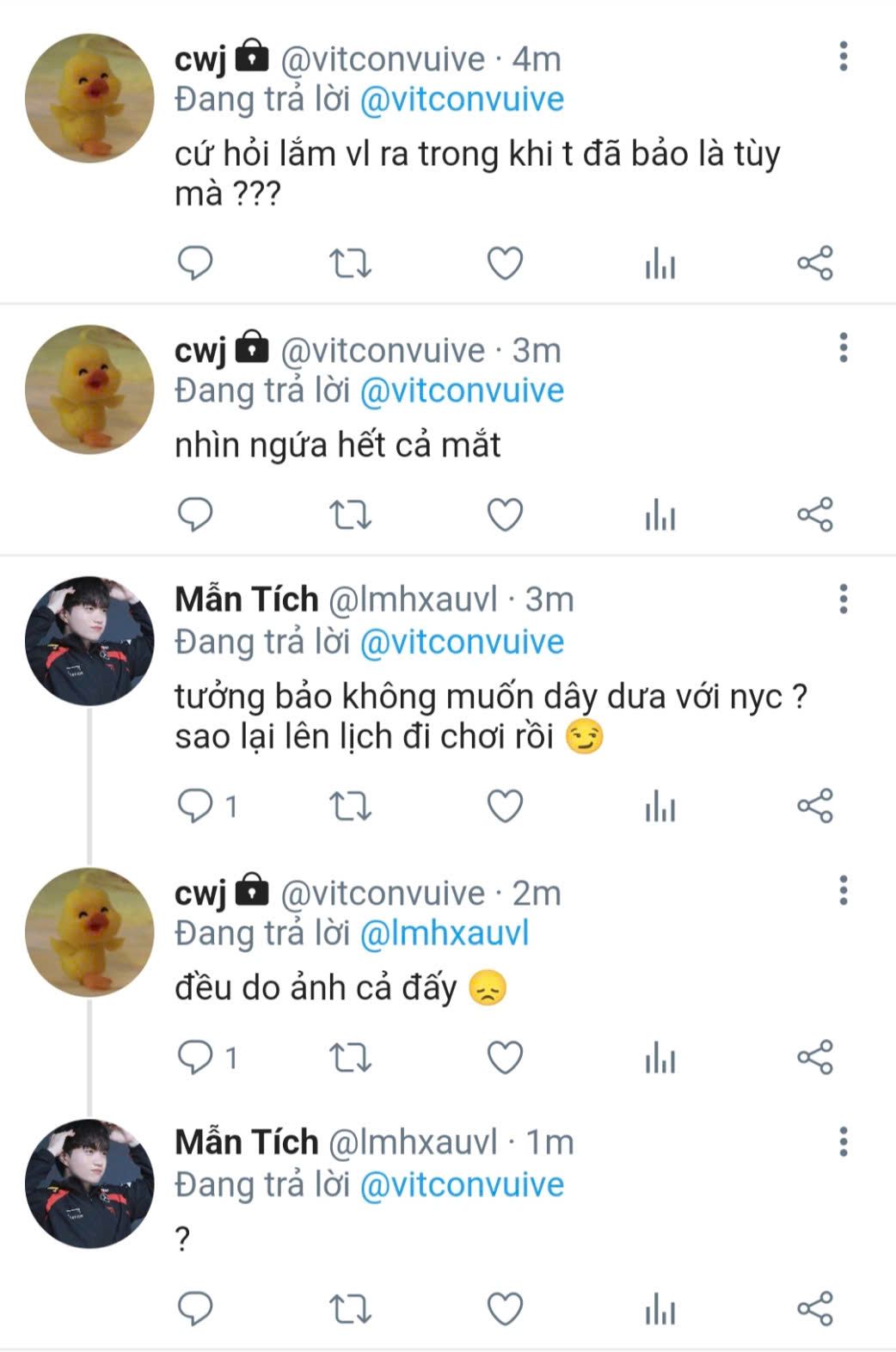
Task: Open cwj's duck avatar on the 4m tweet
Action: tap(89, 98)
